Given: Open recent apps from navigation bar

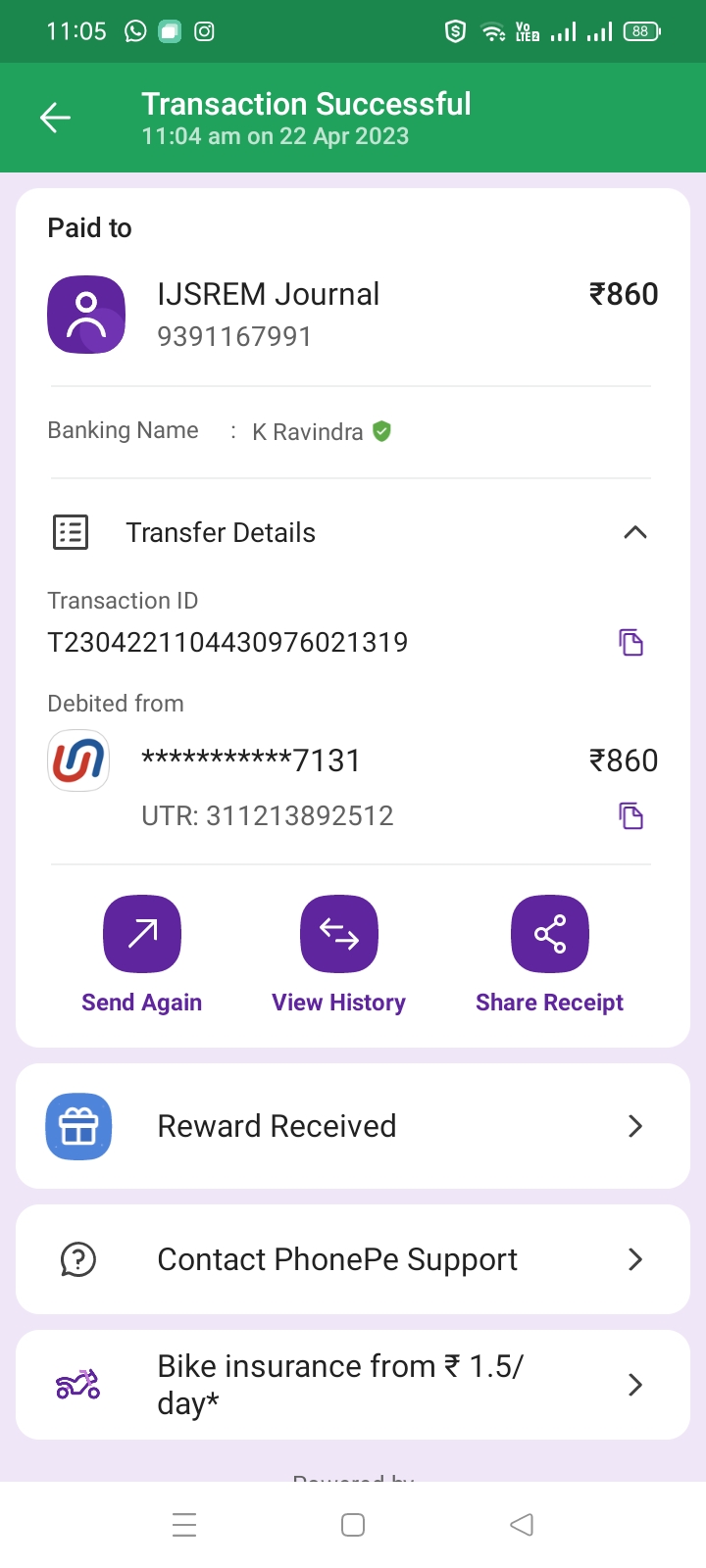Looking at the screenshot, I should click(x=184, y=1525).
